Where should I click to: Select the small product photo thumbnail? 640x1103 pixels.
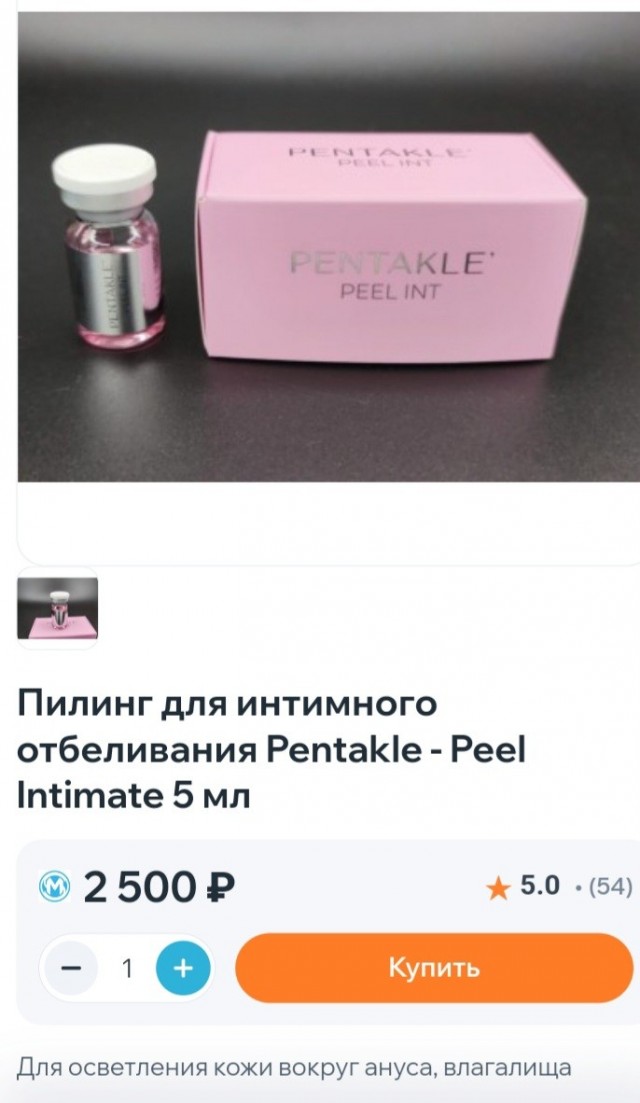(58, 608)
